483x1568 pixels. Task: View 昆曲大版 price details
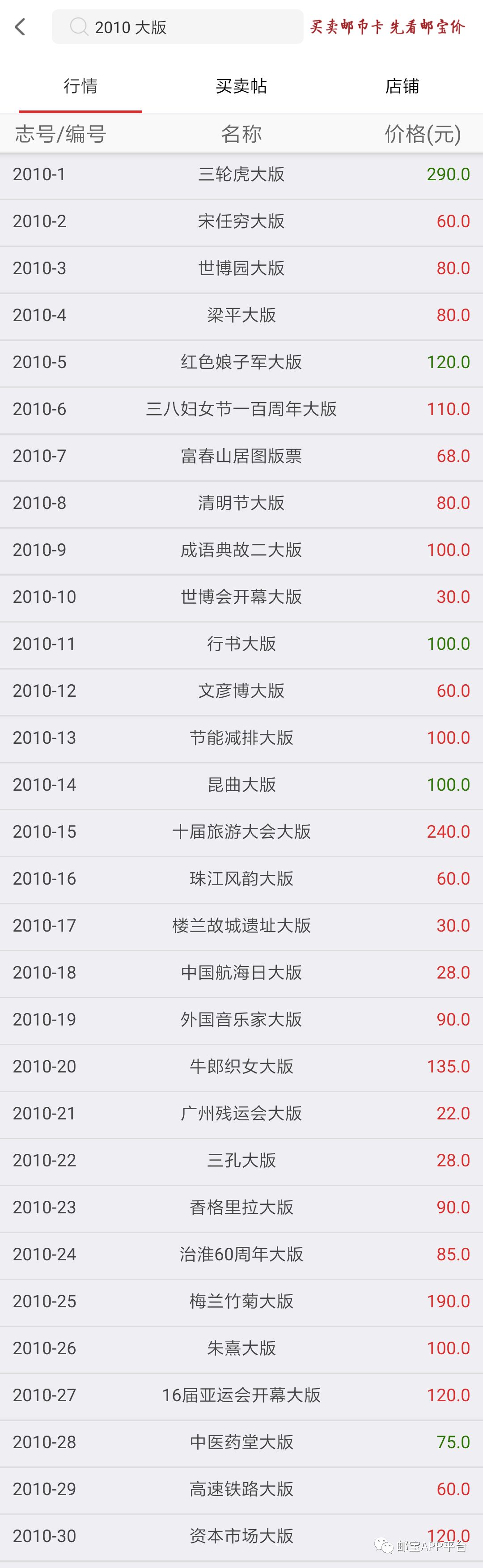(241, 784)
